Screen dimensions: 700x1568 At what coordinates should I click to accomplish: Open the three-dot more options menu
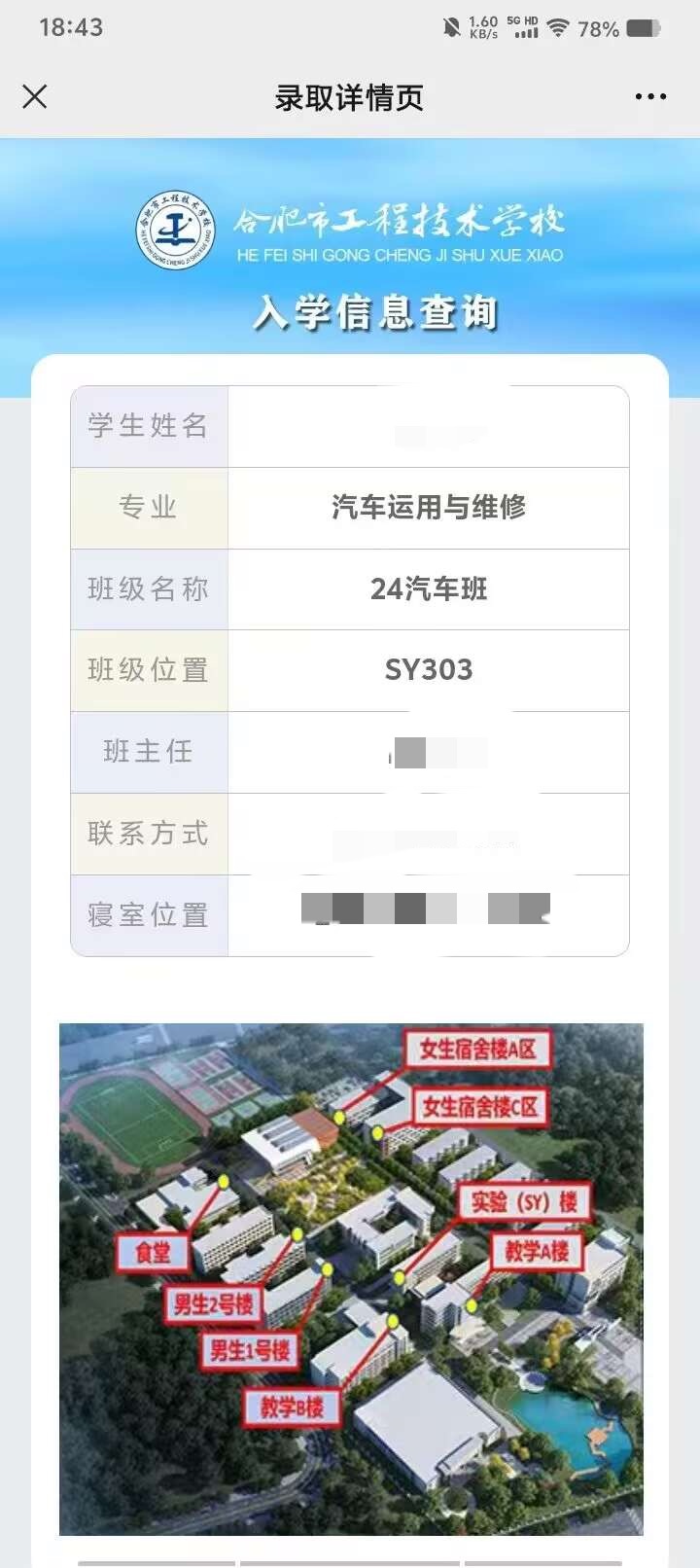tap(650, 97)
